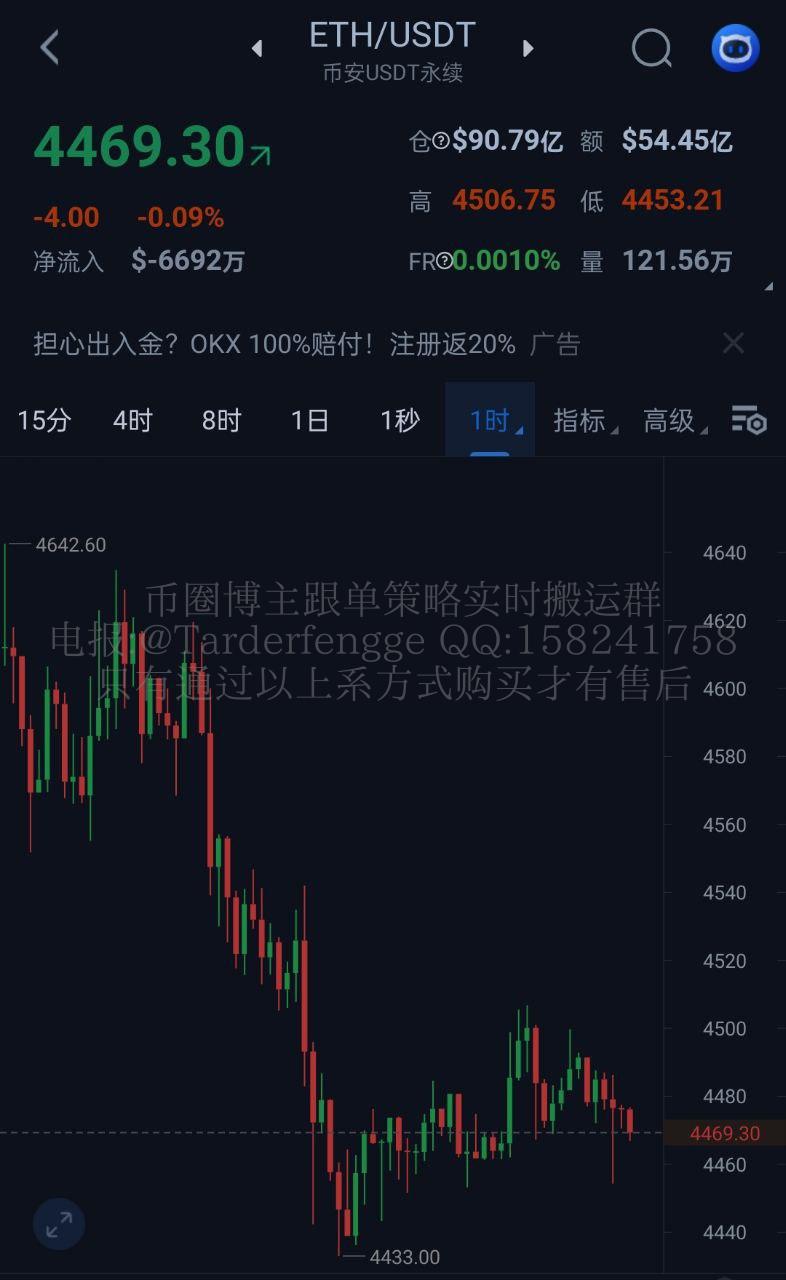This screenshot has height=1280, width=786.
Task: Open chart settings icon
Action: click(748, 420)
